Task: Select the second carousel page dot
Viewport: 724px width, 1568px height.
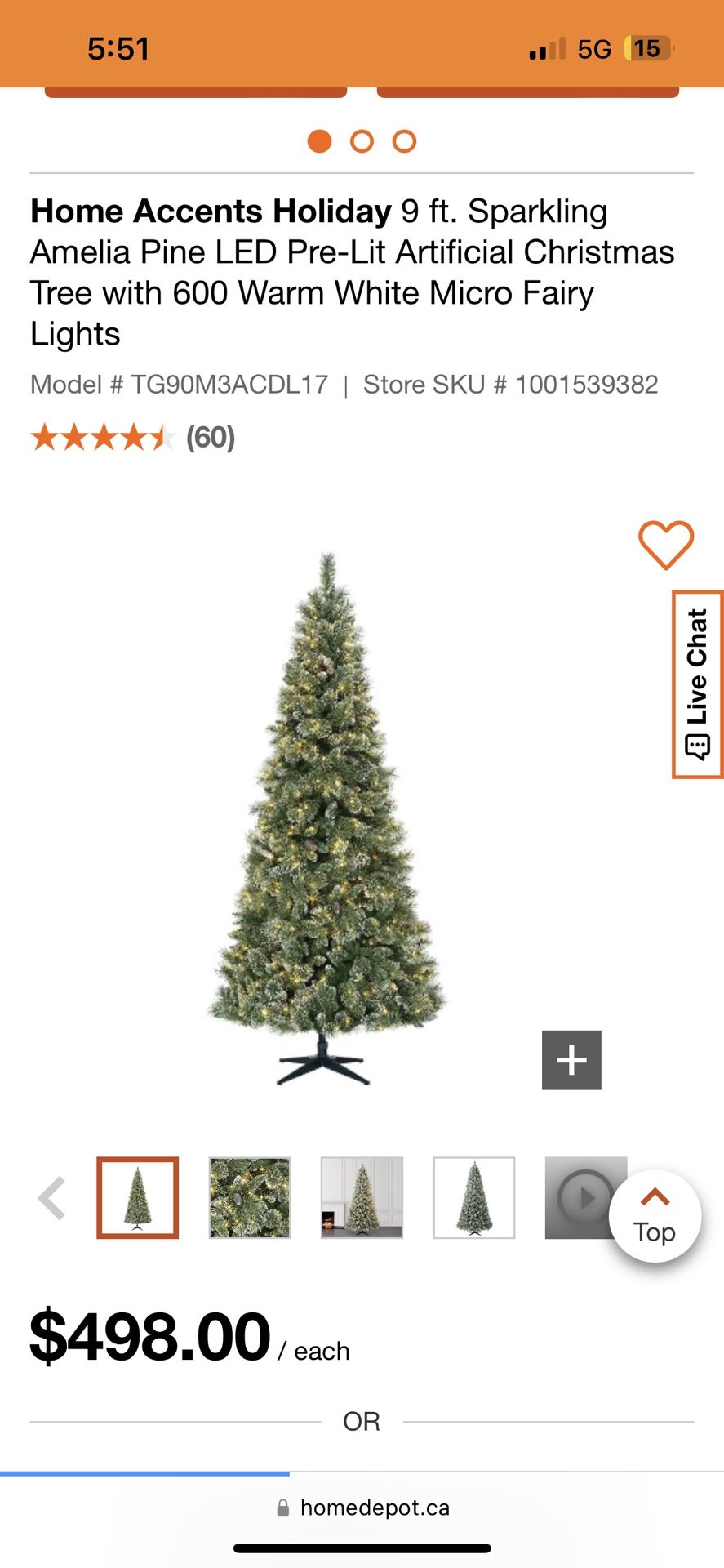Action: 362,141
